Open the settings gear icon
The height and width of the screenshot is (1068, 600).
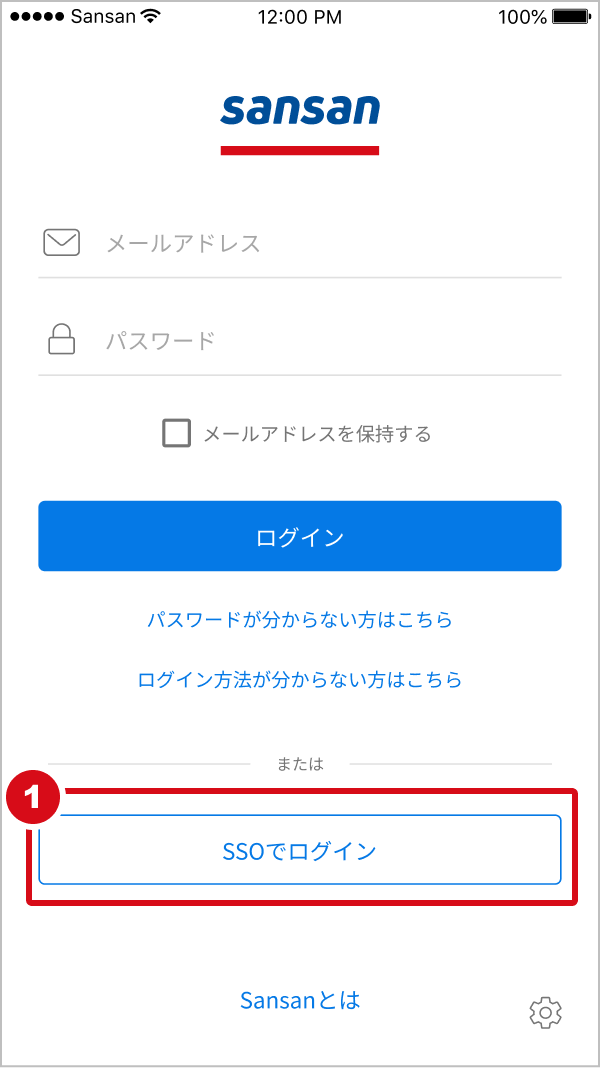(x=546, y=1012)
